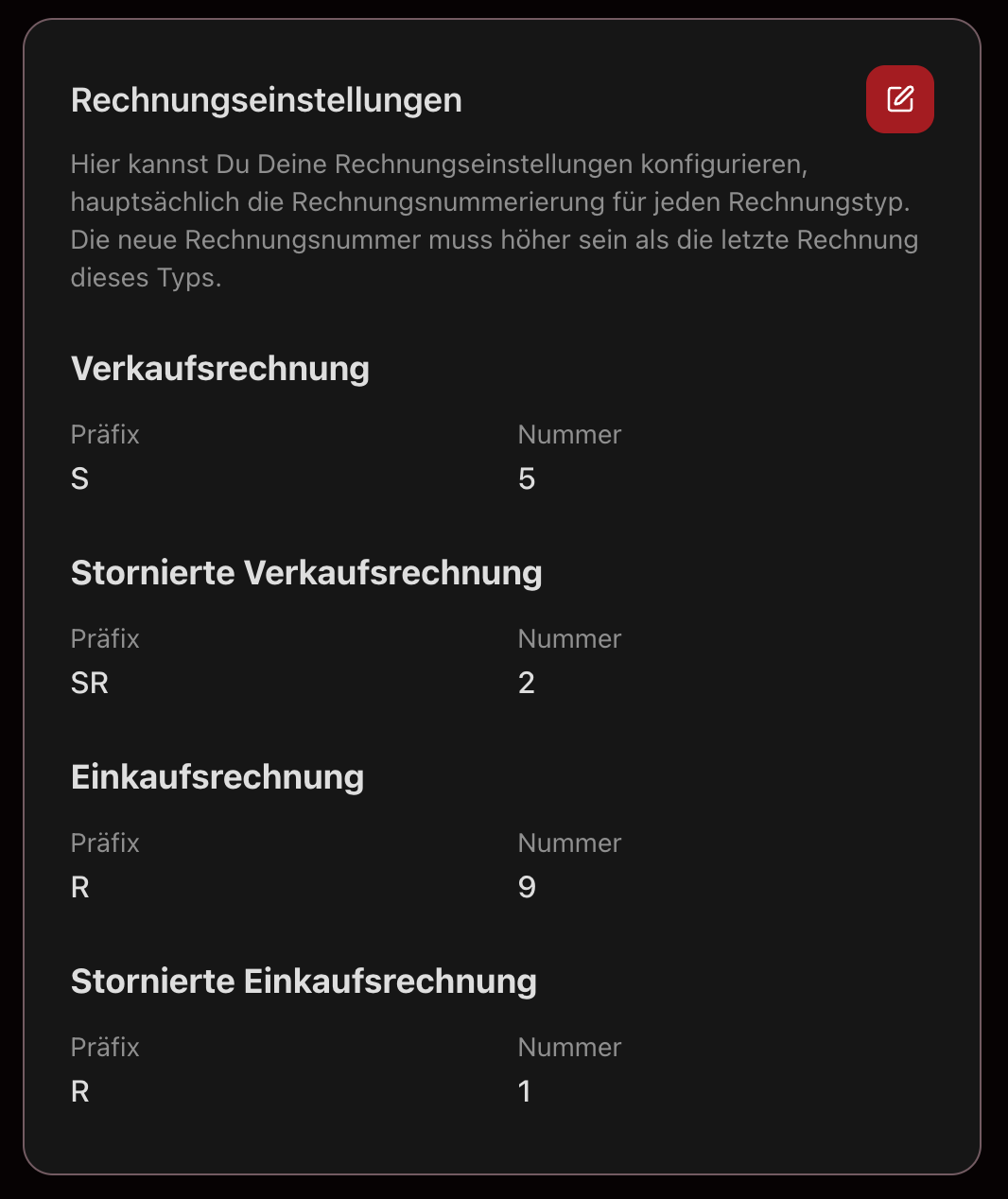Click the Stornierte Einkaufsrechnung heading

point(304,982)
